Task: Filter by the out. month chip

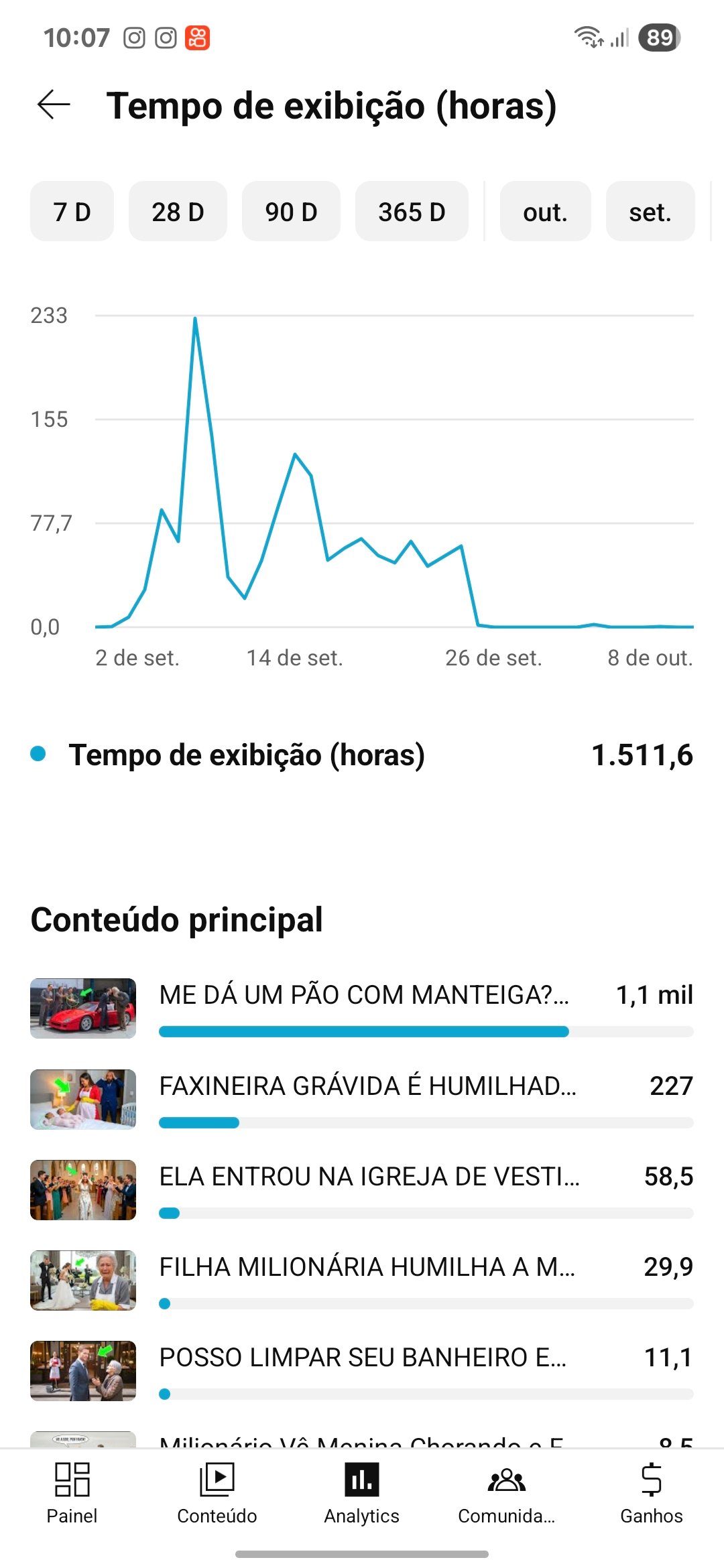Action: pos(545,212)
